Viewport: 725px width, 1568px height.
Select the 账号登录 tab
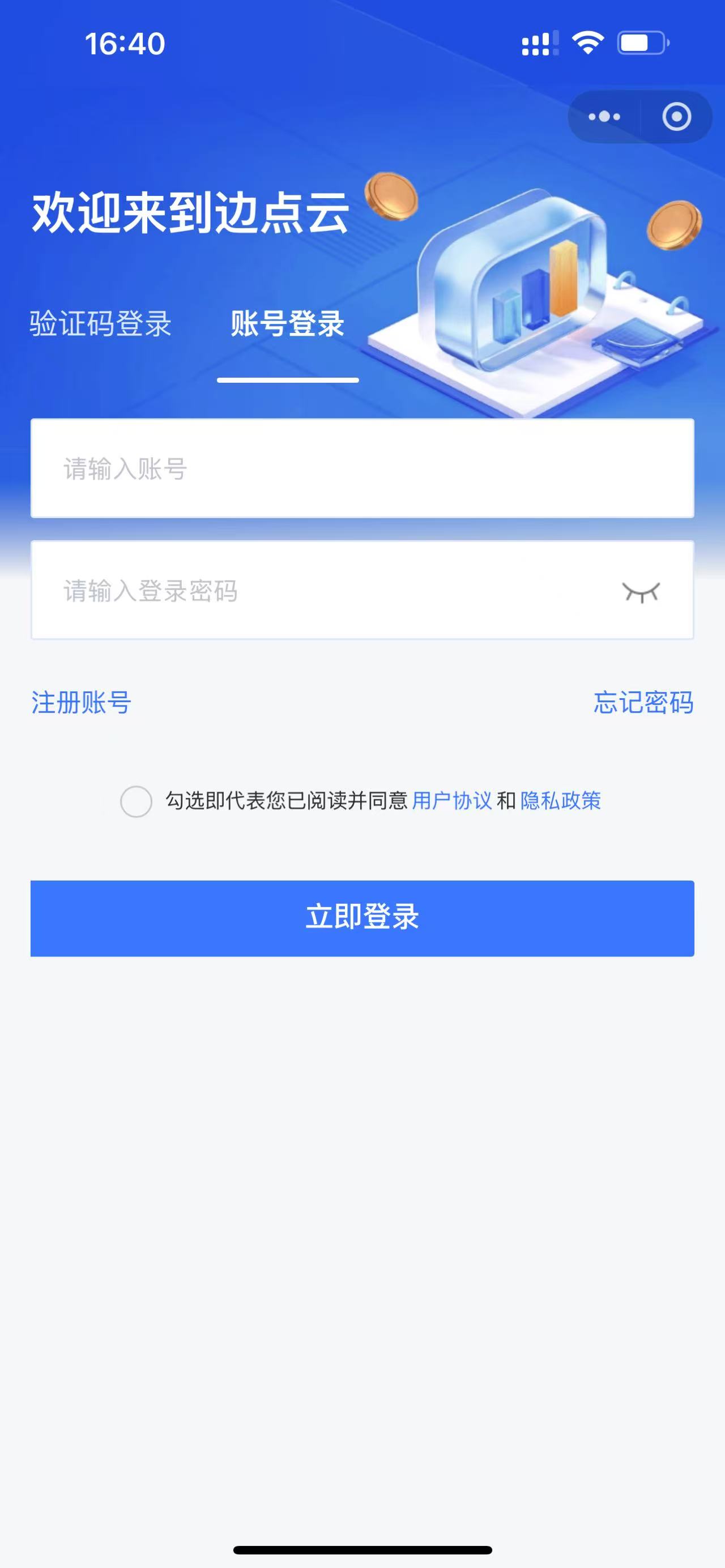287,323
